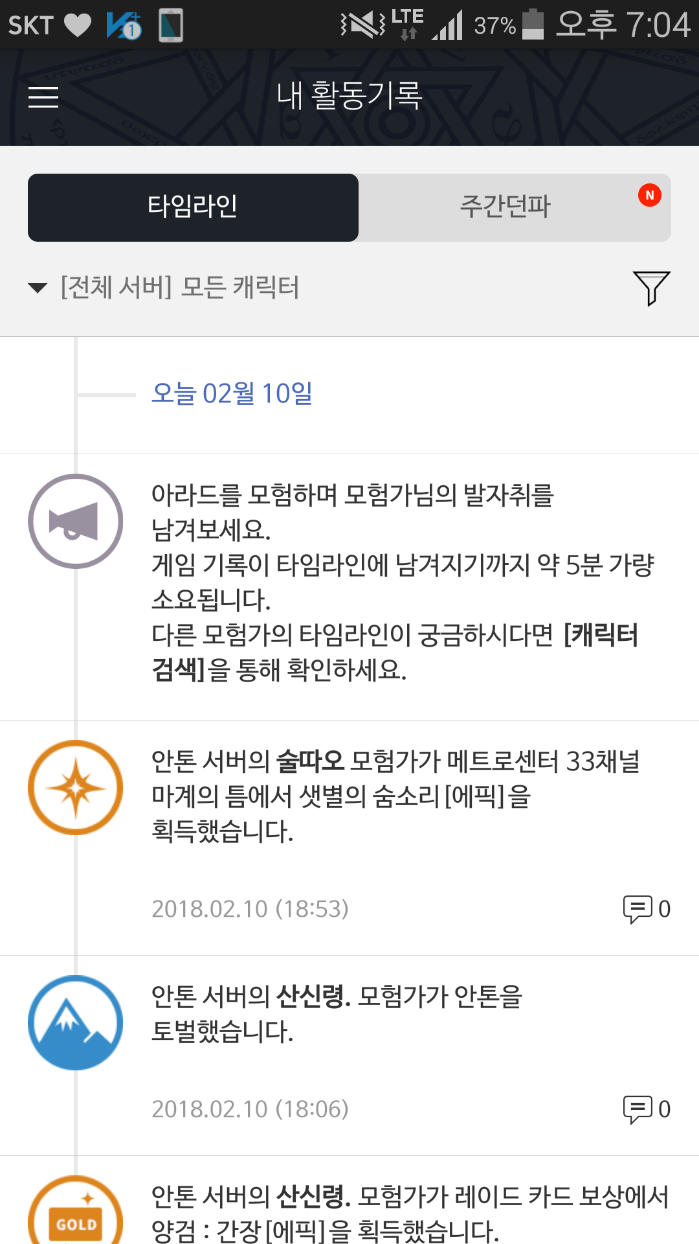Open 산신령 양검 간장 epic entry

click(410, 1212)
